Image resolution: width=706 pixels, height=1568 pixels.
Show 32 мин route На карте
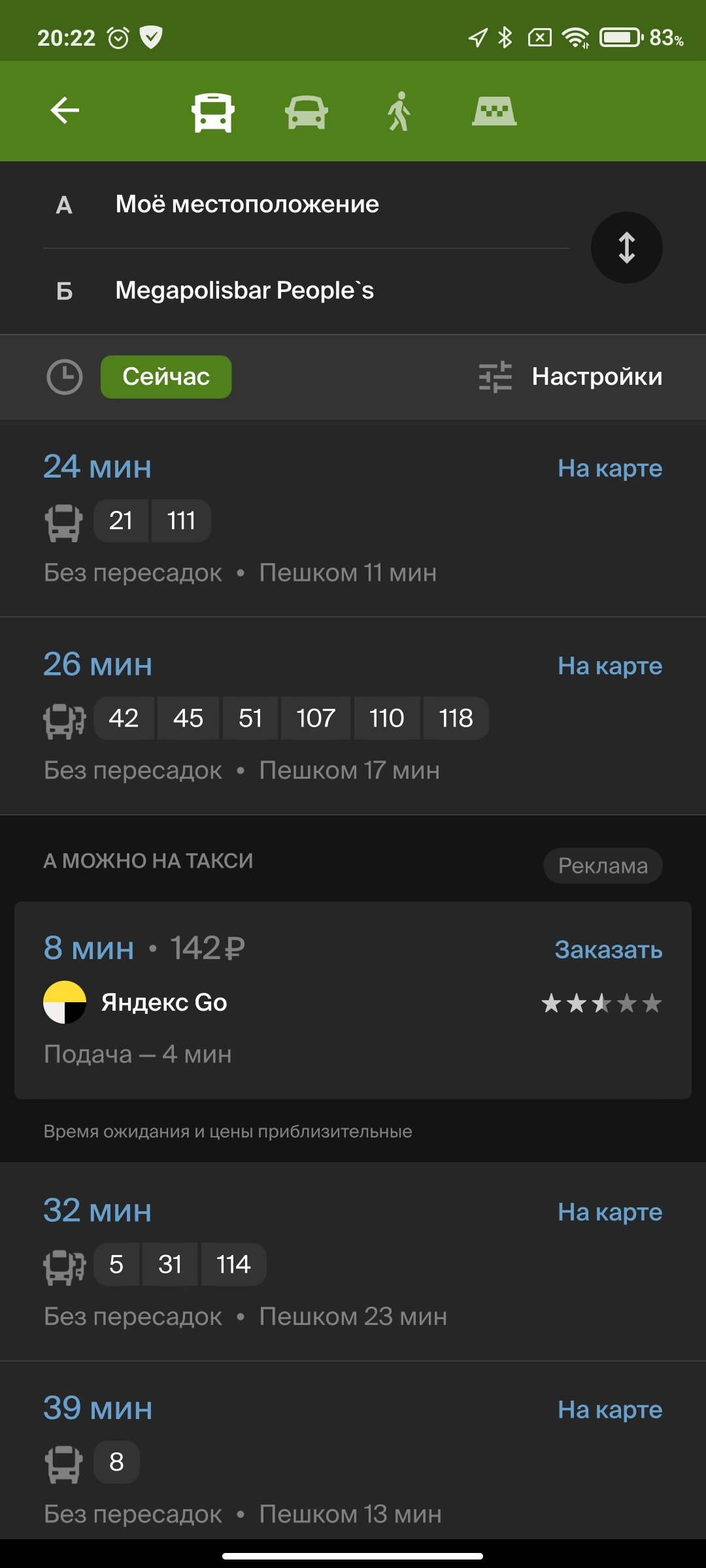(x=610, y=1213)
